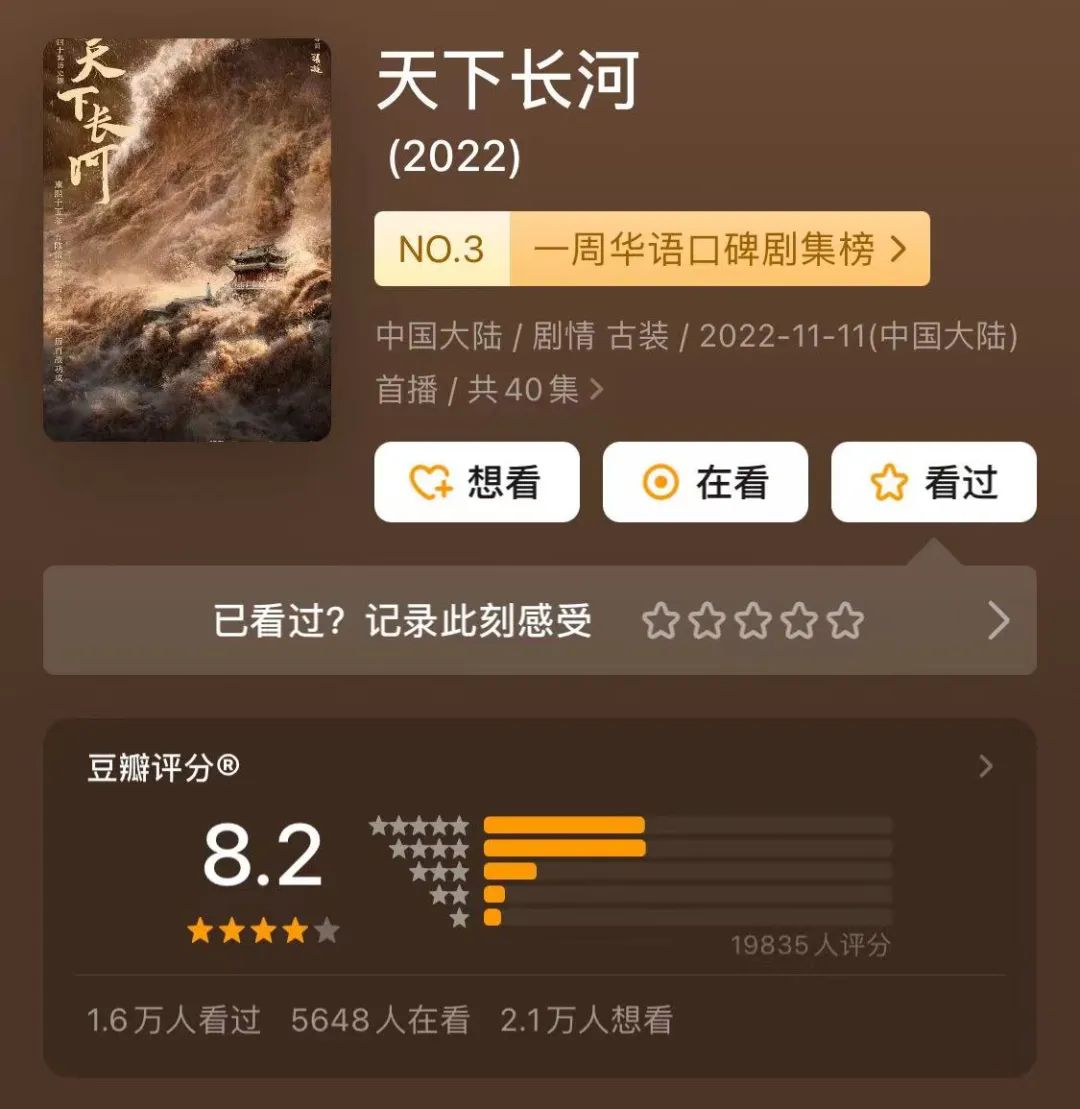Toggle the 看过 watched status
Image resolution: width=1080 pixels, height=1109 pixels.
click(933, 482)
